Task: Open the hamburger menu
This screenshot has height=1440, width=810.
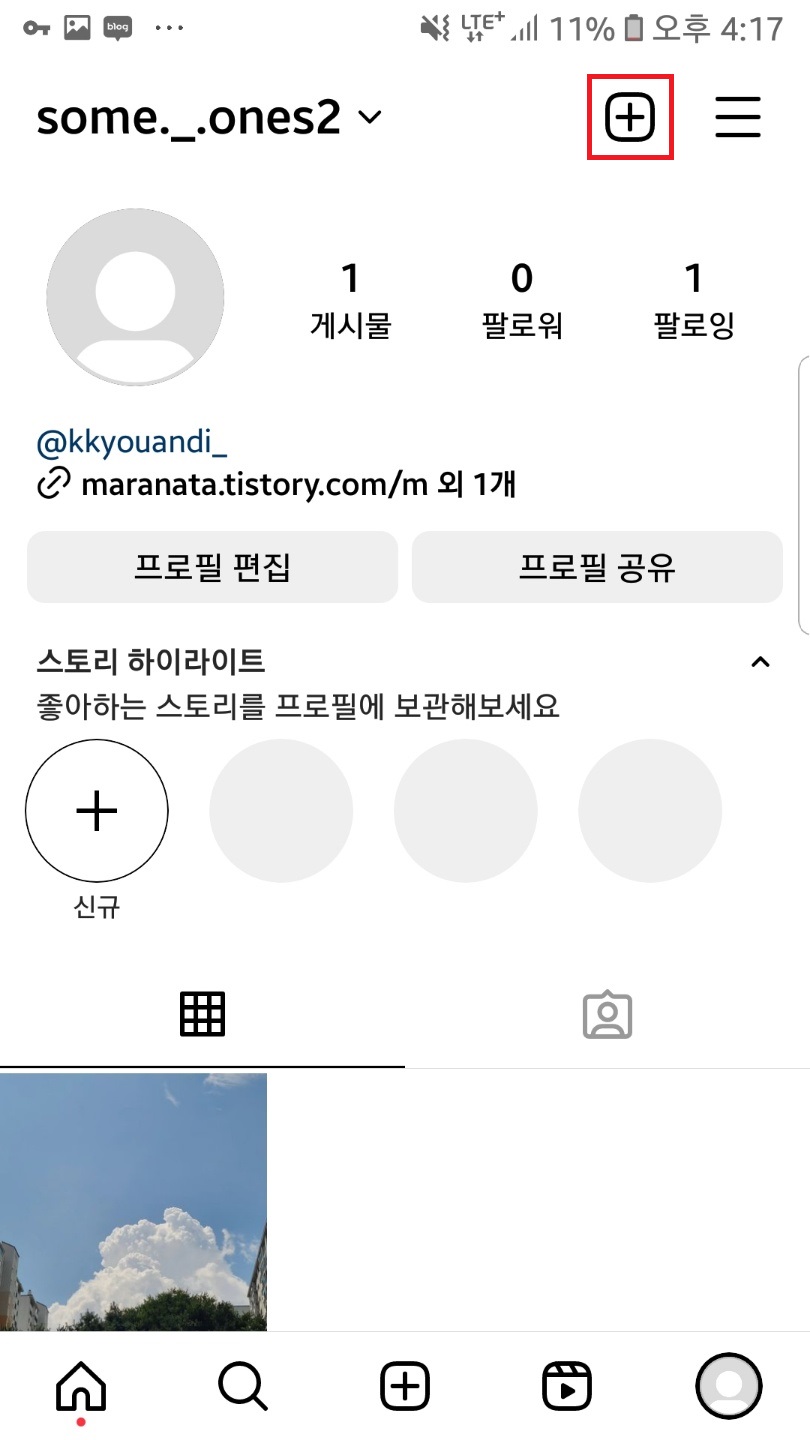Action: pyautogui.click(x=738, y=118)
